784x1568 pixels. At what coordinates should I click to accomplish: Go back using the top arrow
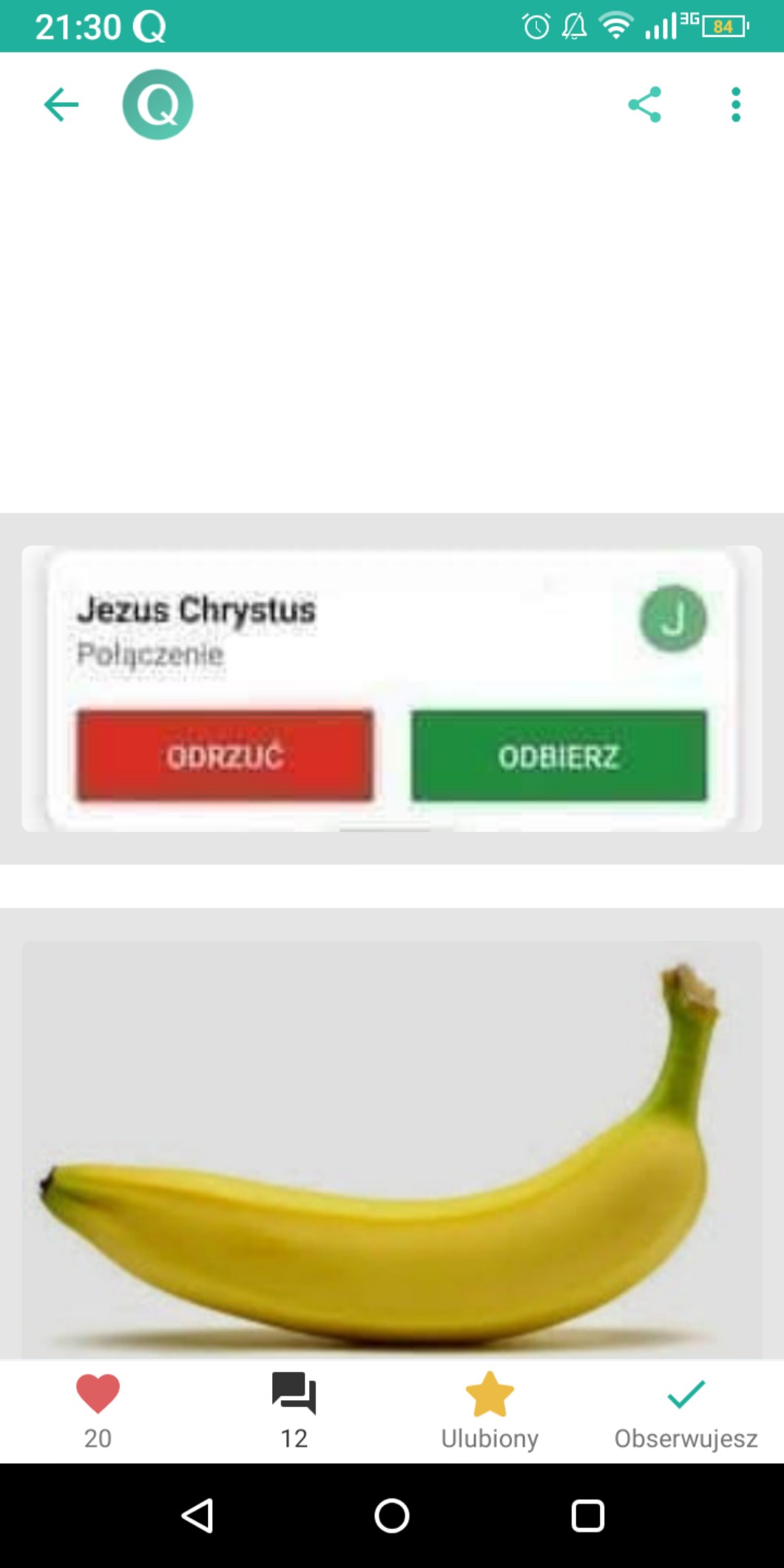(x=61, y=104)
